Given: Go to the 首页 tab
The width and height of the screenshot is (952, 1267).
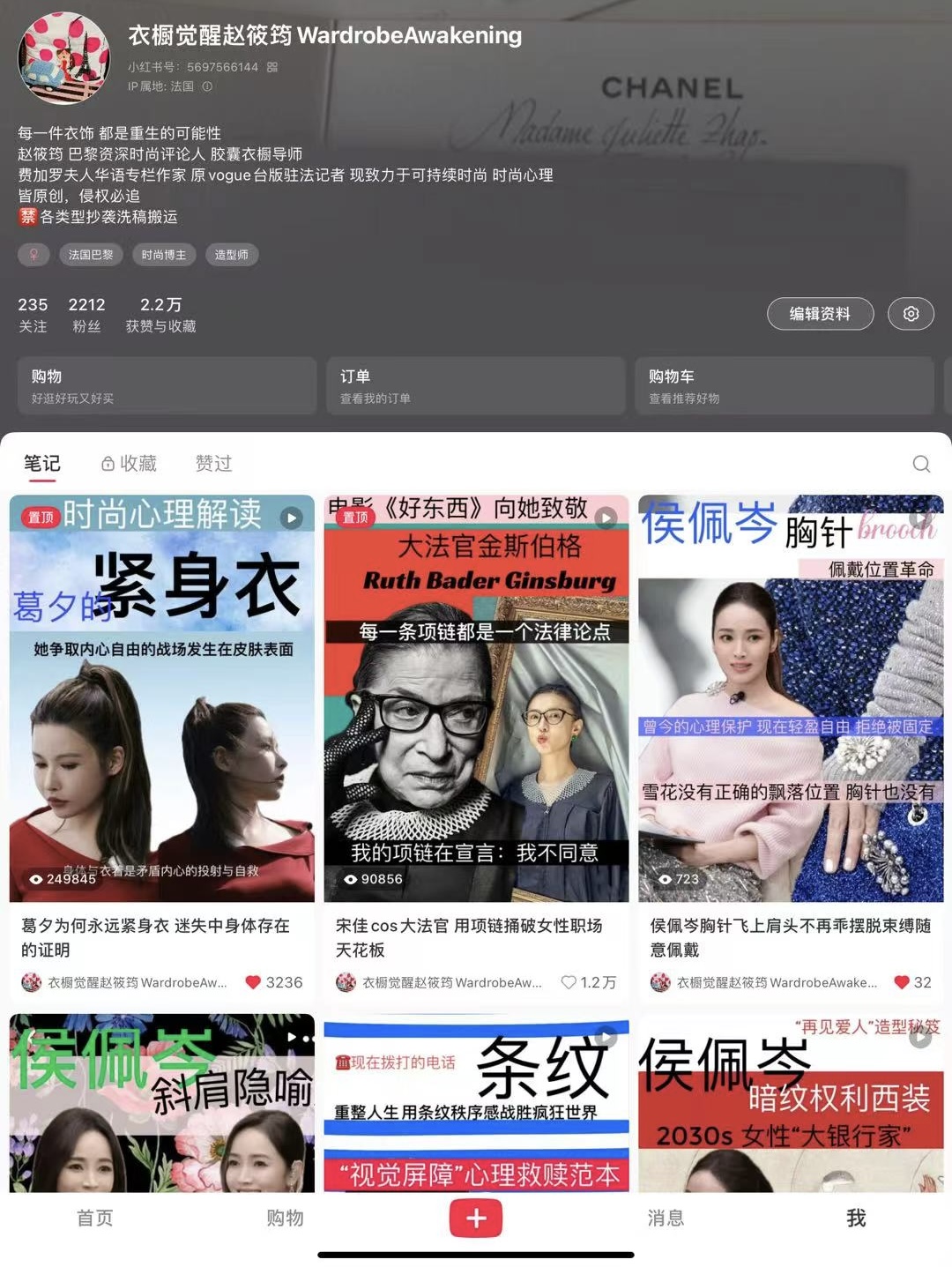Looking at the screenshot, I should (95, 1218).
